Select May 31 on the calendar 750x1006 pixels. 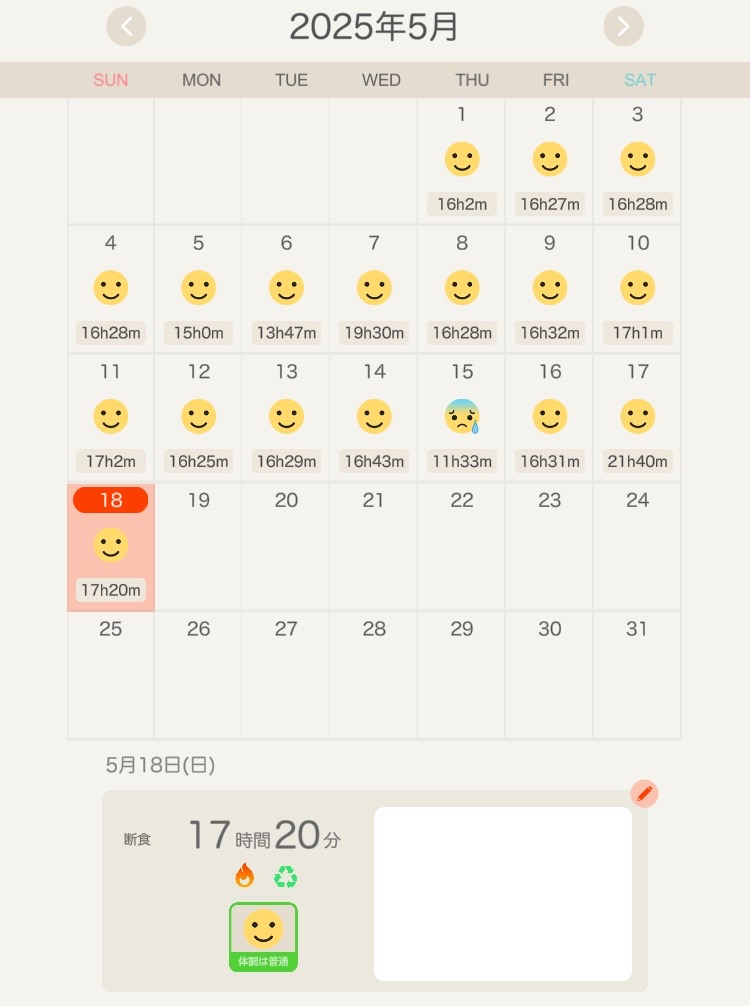(x=637, y=675)
